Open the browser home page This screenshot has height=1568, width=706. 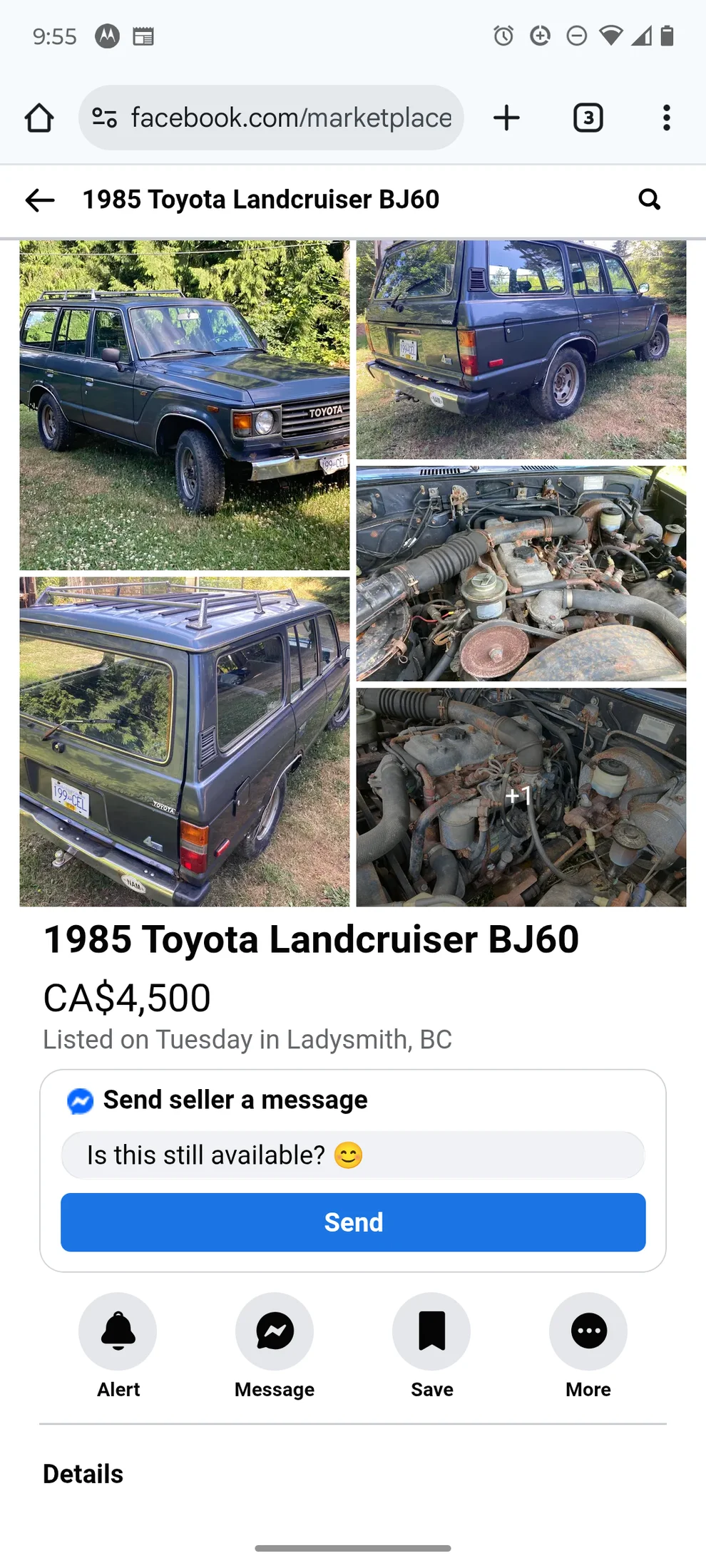point(39,118)
